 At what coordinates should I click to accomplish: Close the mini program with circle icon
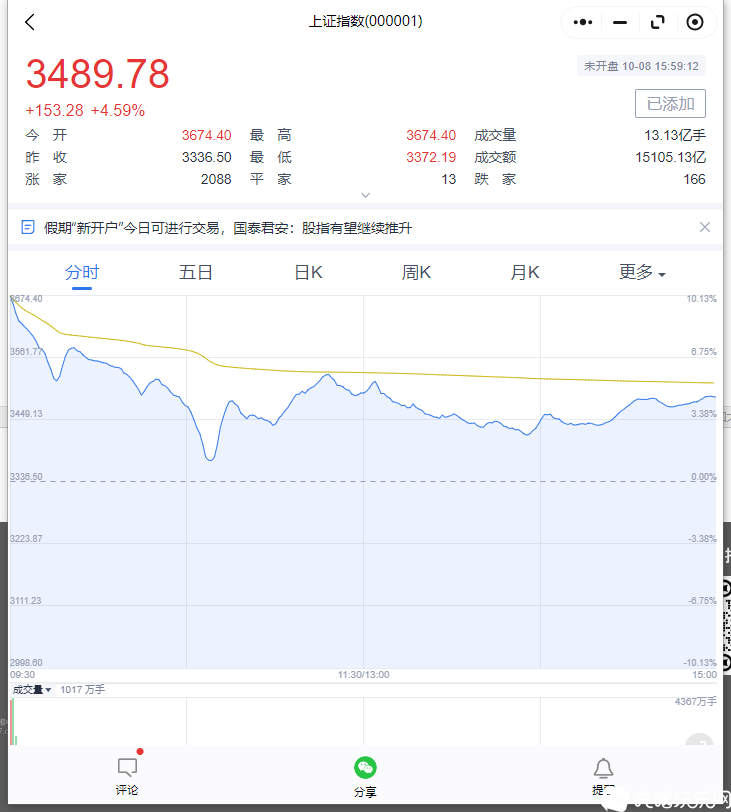click(x=695, y=22)
